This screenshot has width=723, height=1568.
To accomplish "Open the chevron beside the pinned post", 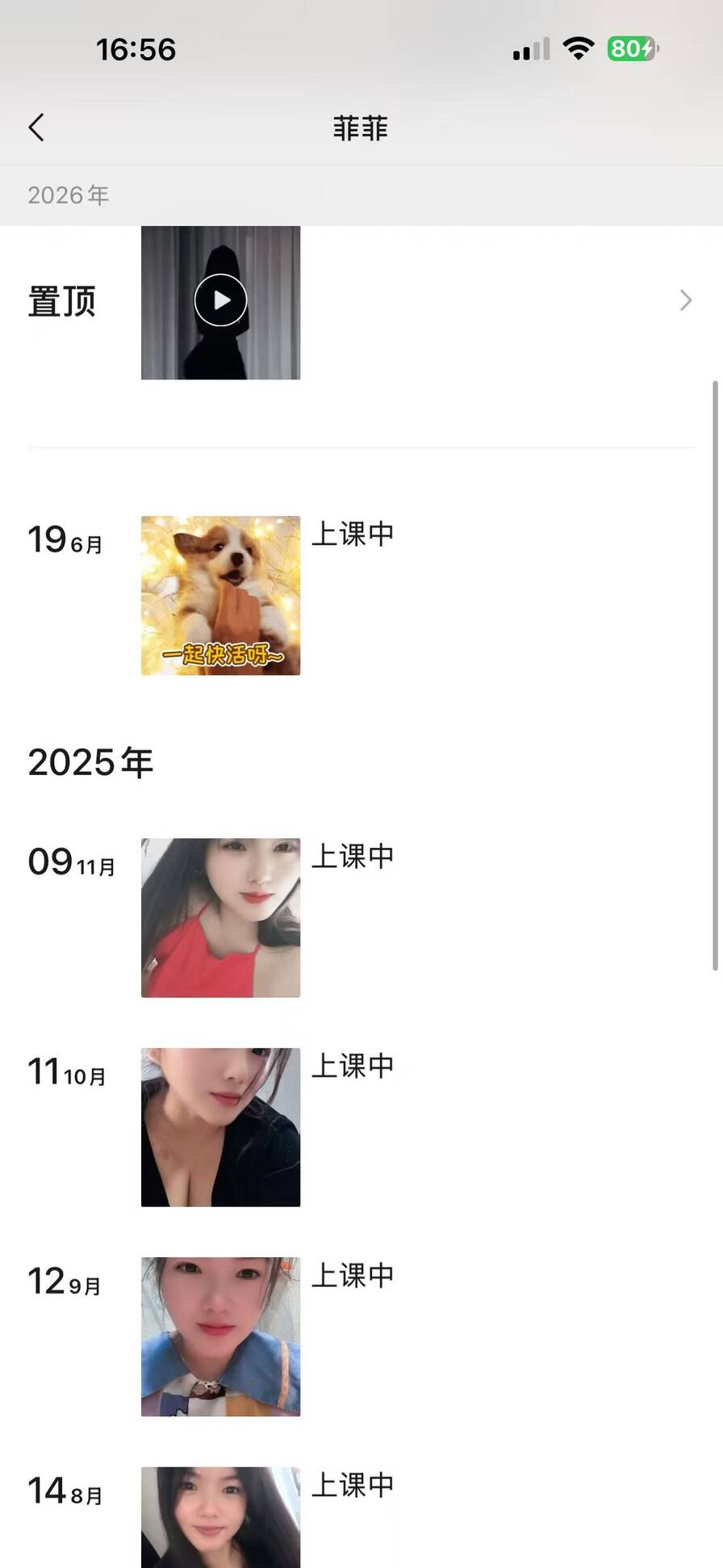I will pyautogui.click(x=686, y=300).
